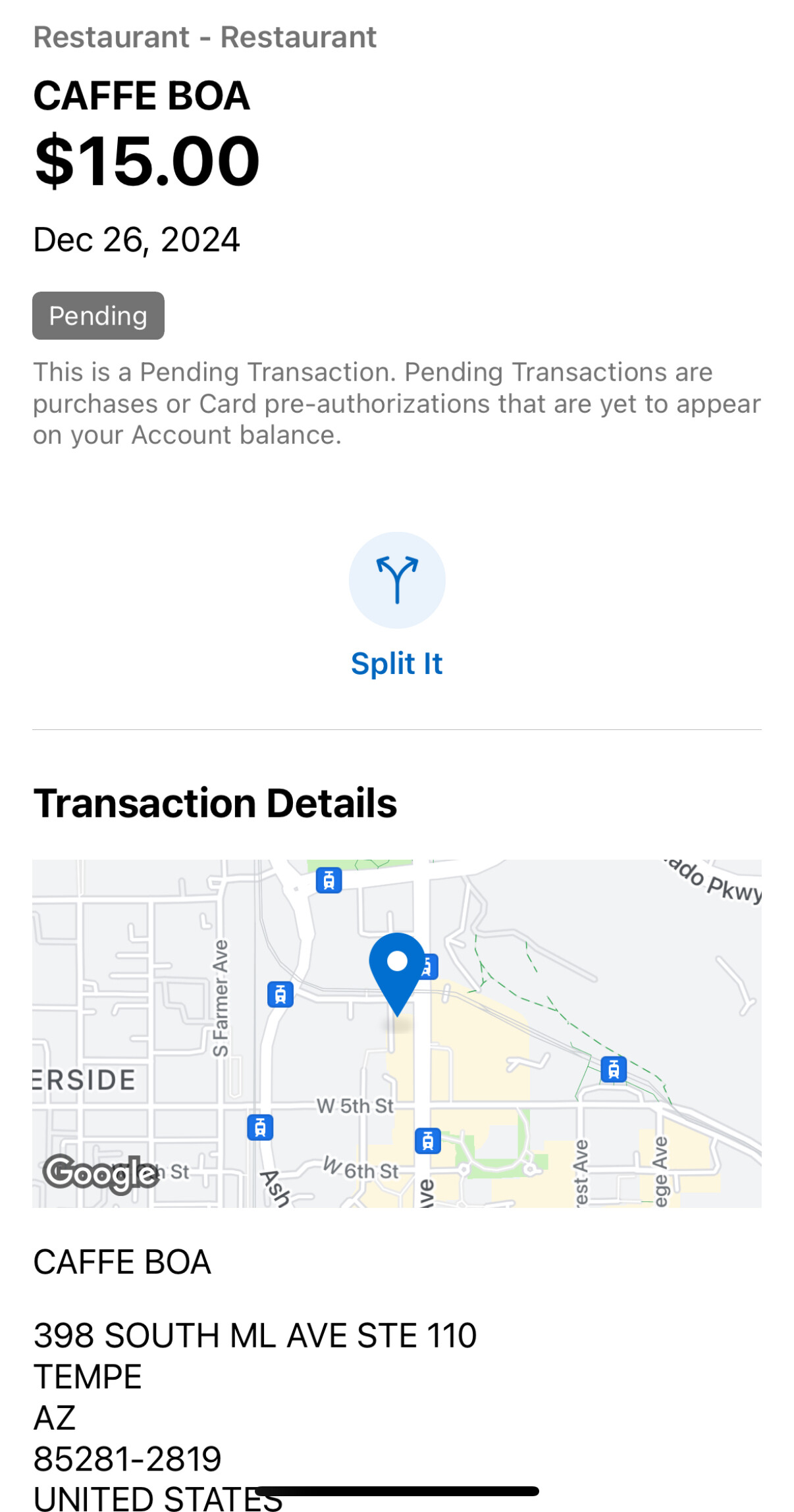Tap the Split It branching arrow icon

pos(397,579)
